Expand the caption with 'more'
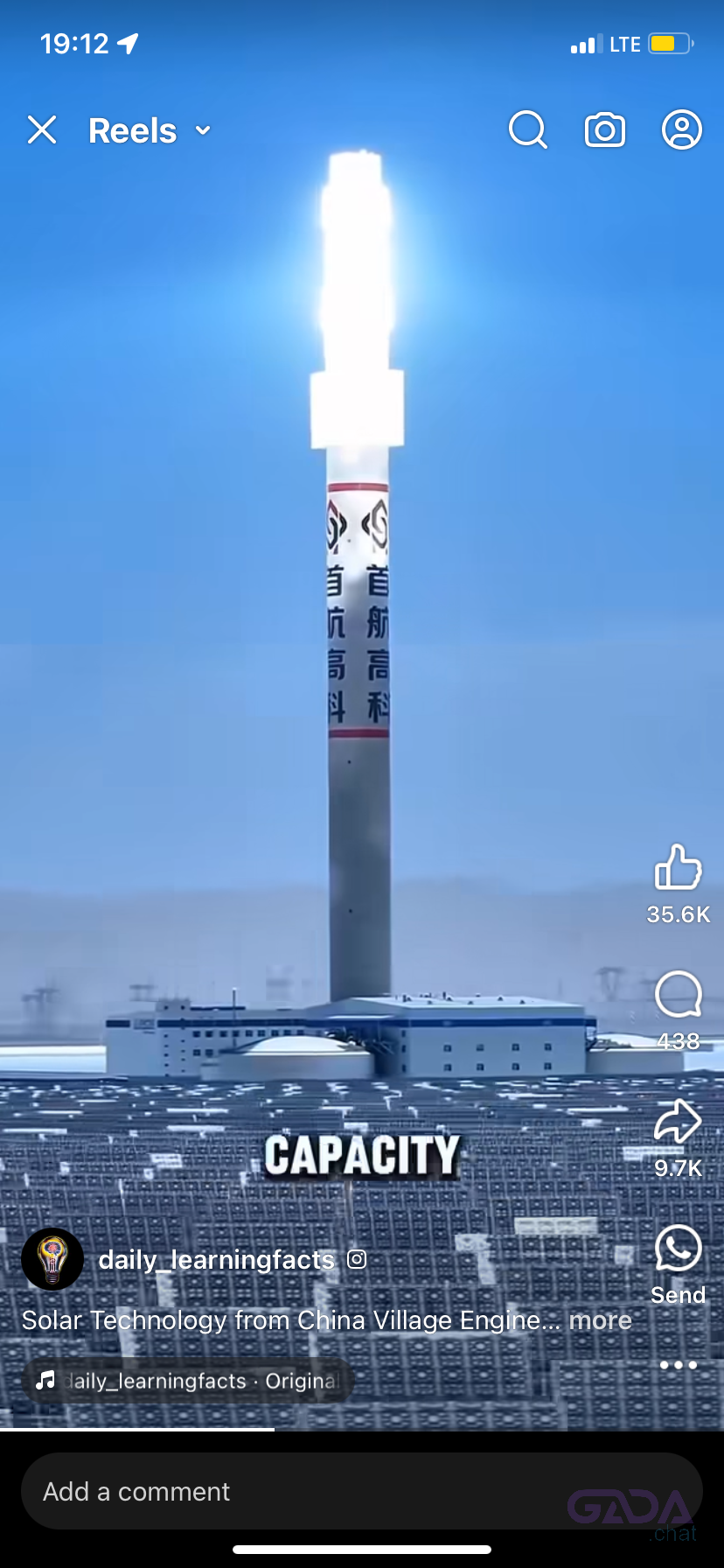 pos(600,1319)
